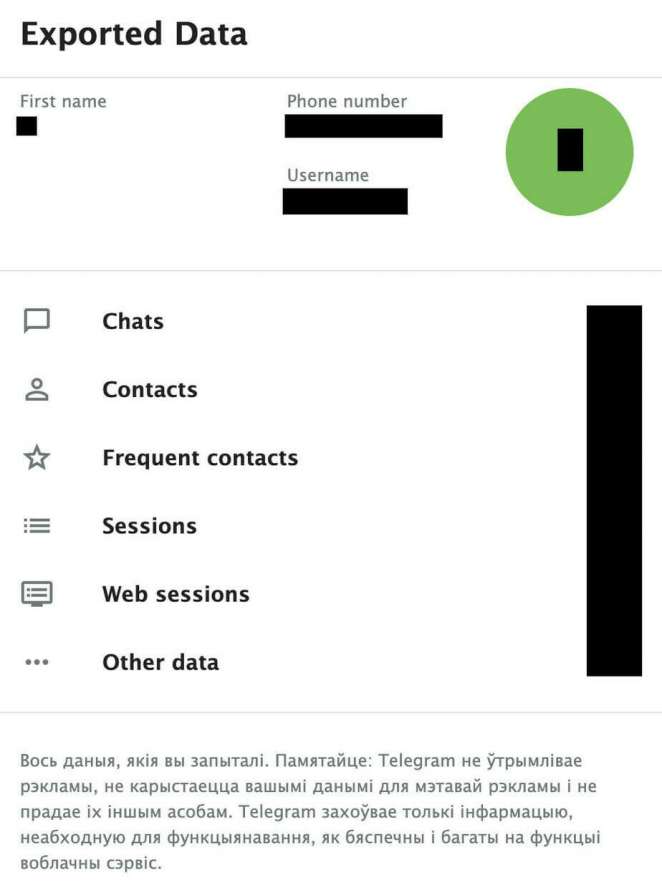Open Web sessions data
The width and height of the screenshot is (662, 888).
175,594
